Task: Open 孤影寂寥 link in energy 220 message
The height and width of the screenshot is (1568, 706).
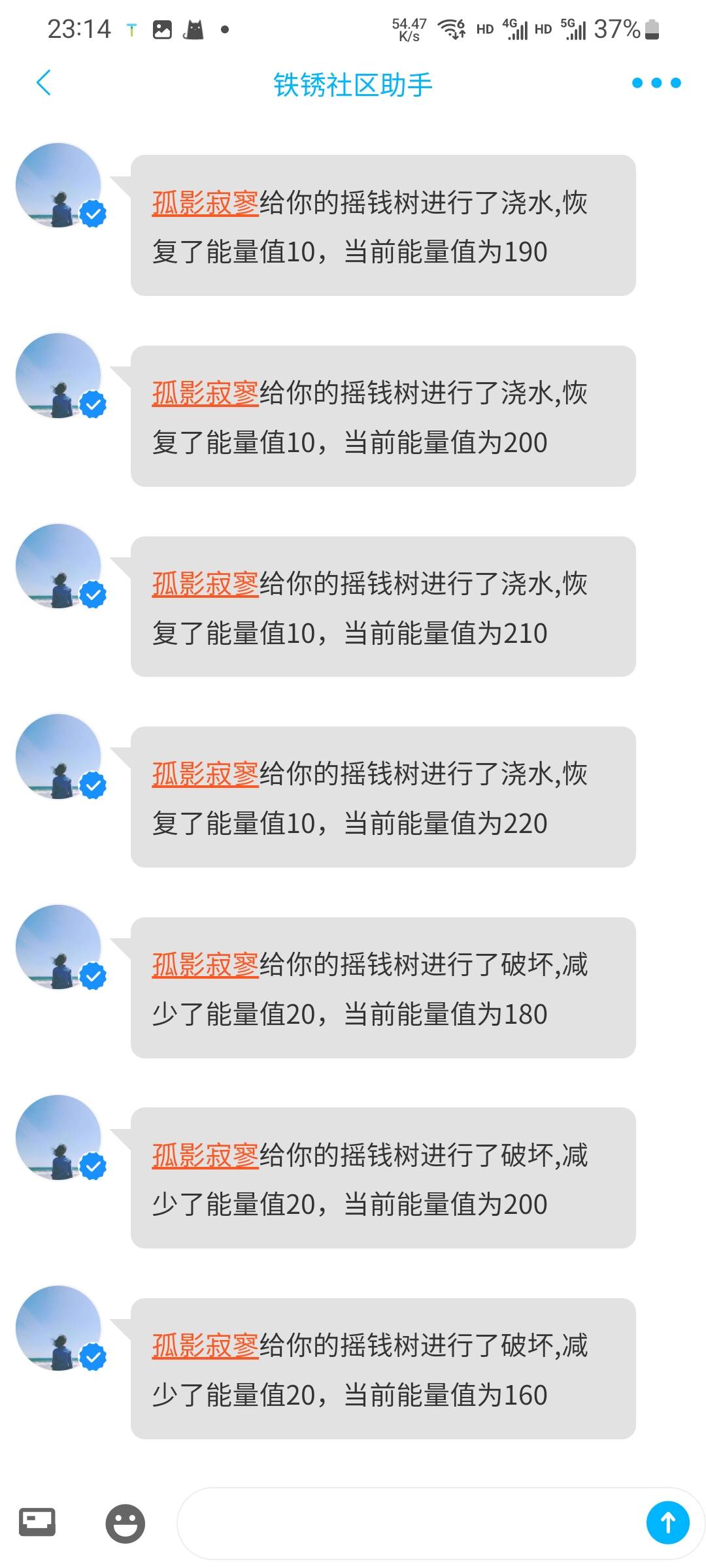Action: [205, 774]
